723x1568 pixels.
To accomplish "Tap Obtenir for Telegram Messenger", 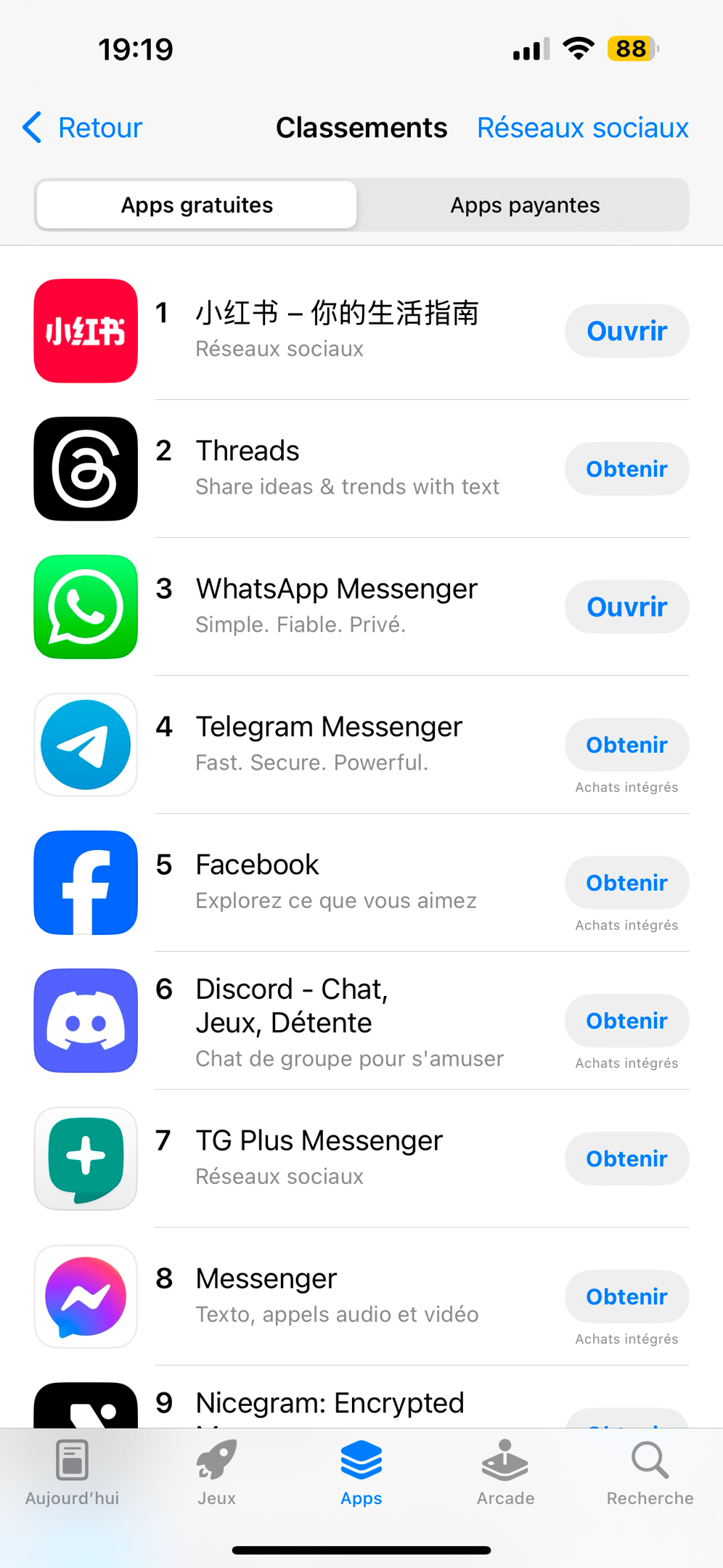I will [x=626, y=745].
